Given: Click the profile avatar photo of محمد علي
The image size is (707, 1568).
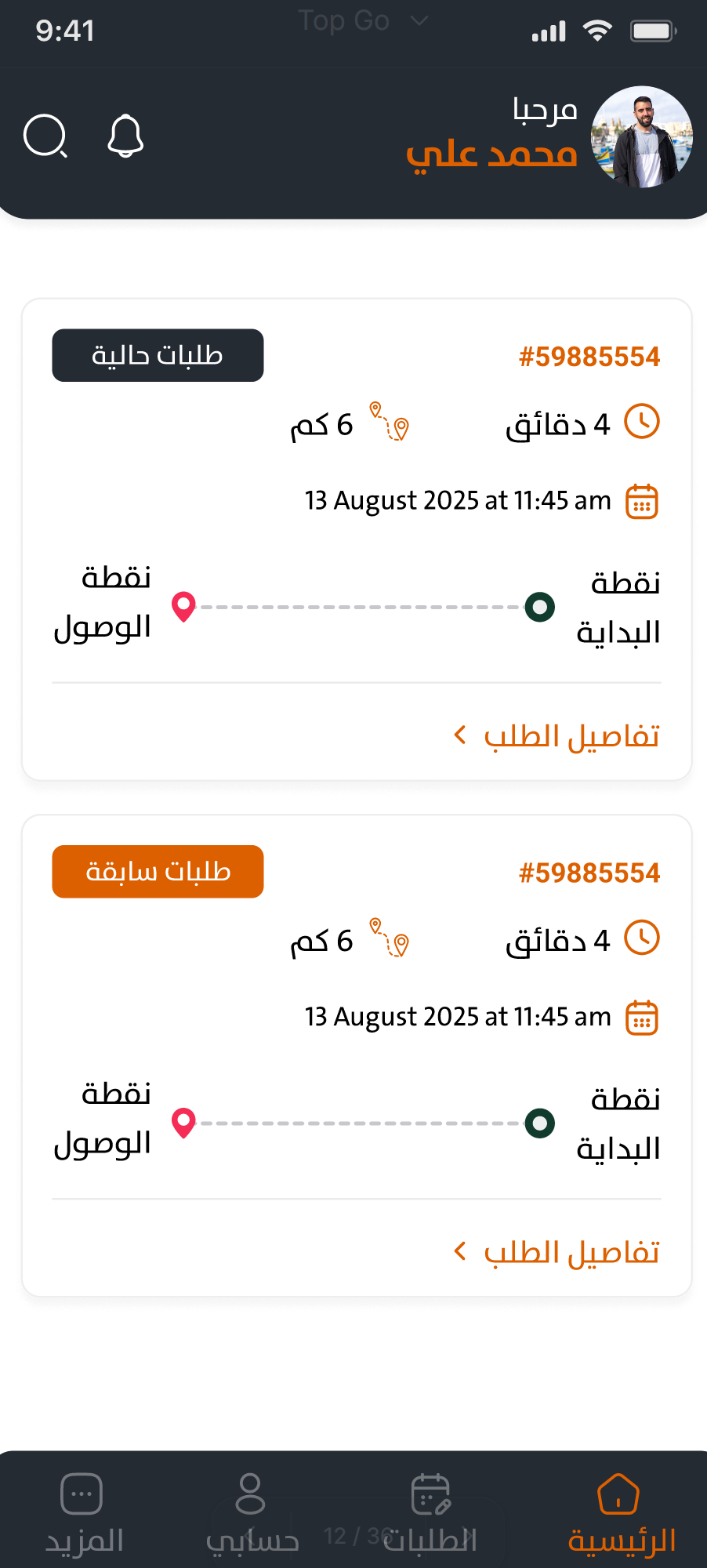Looking at the screenshot, I should [642, 137].
